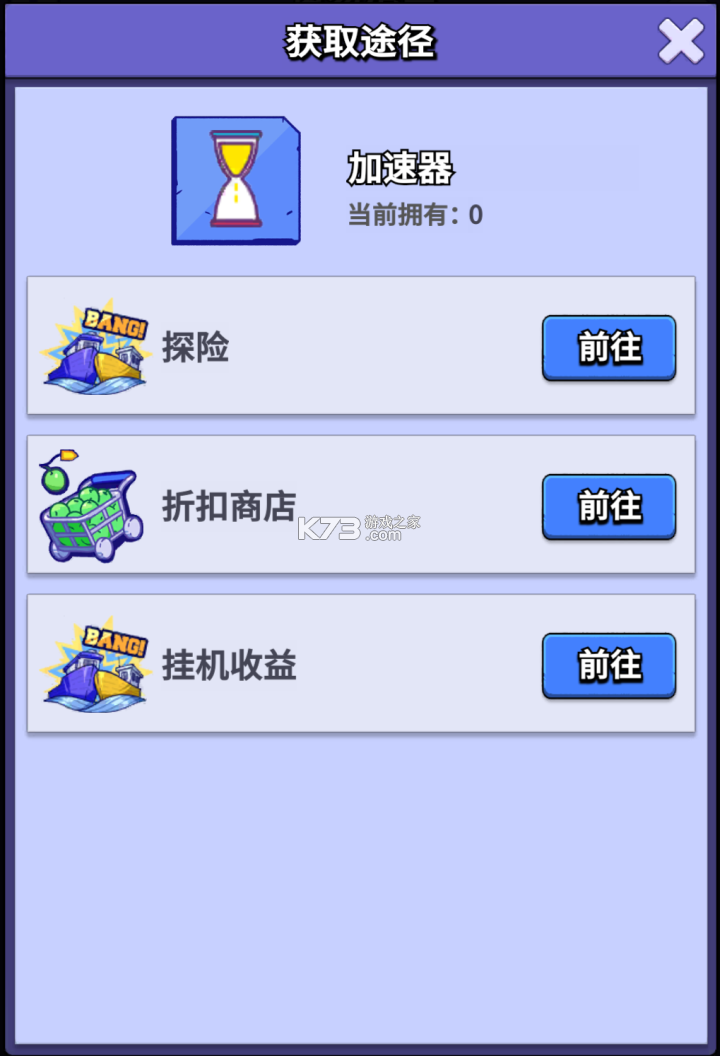Open 探险 via its 前往 button
Viewport: 720px width, 1056px height.
609,347
